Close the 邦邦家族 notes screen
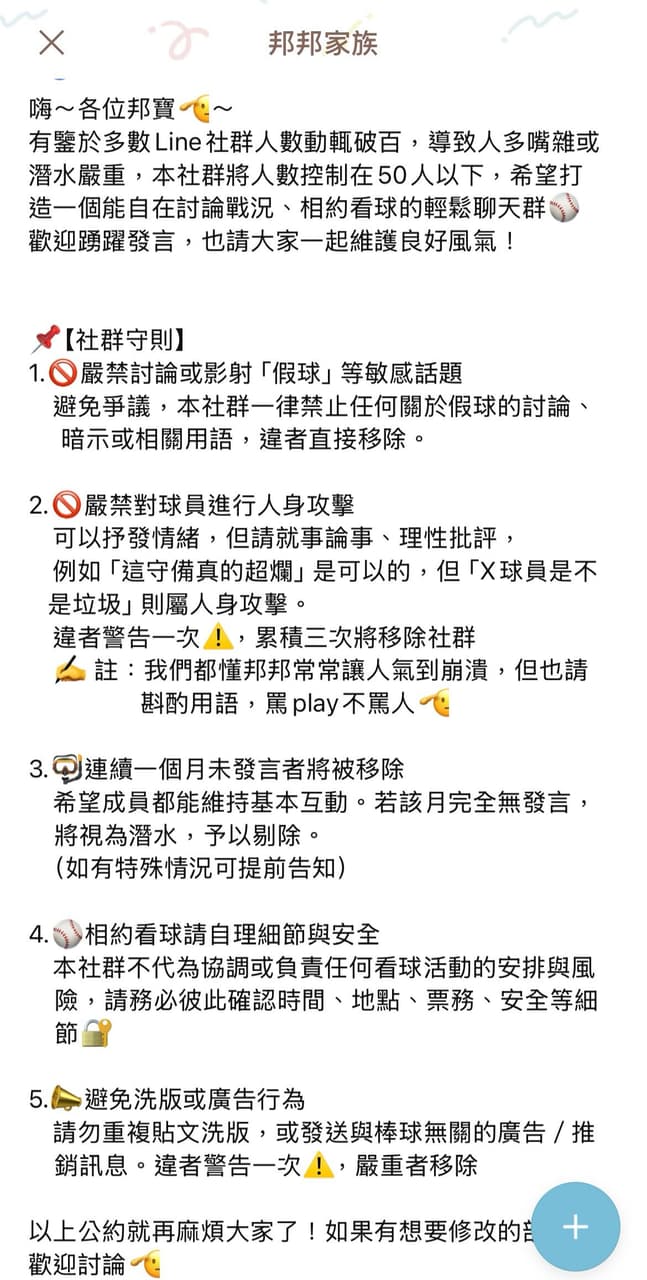 (x=51, y=43)
